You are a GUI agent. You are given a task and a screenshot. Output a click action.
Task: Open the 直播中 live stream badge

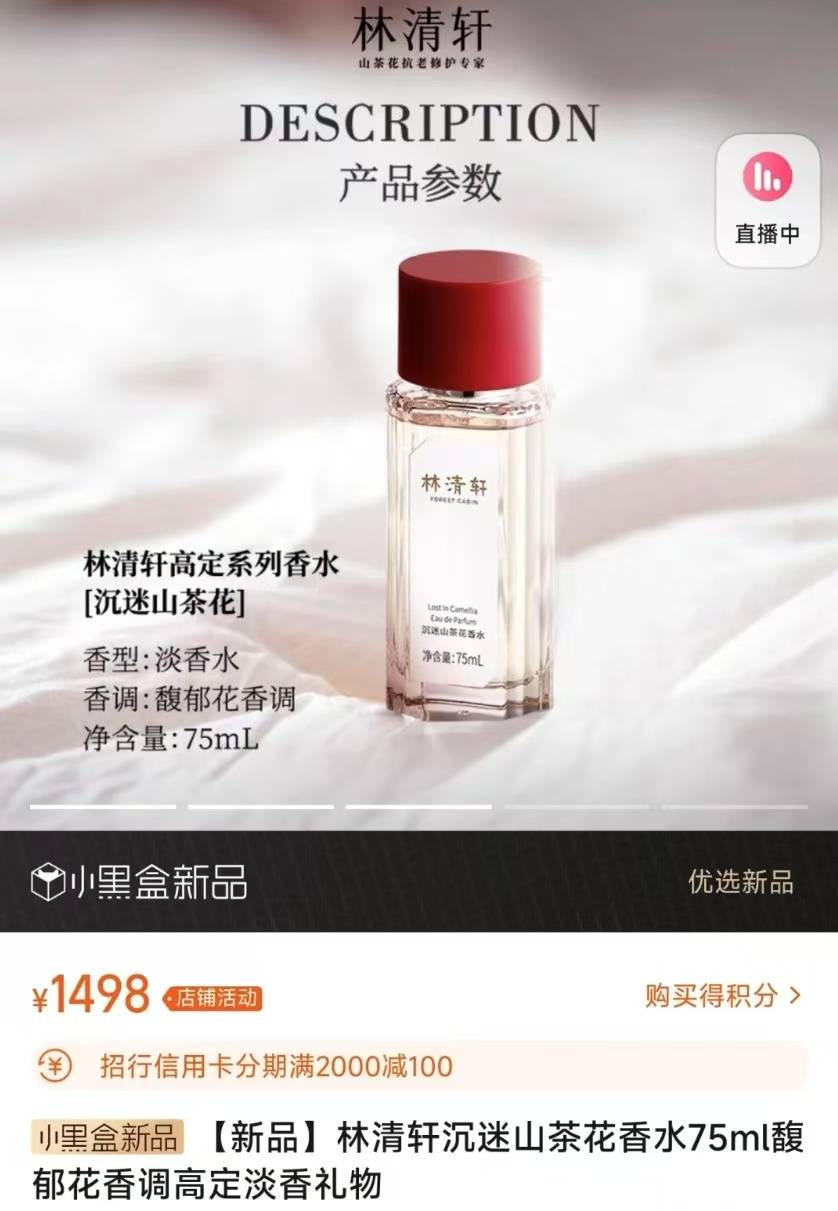(767, 201)
